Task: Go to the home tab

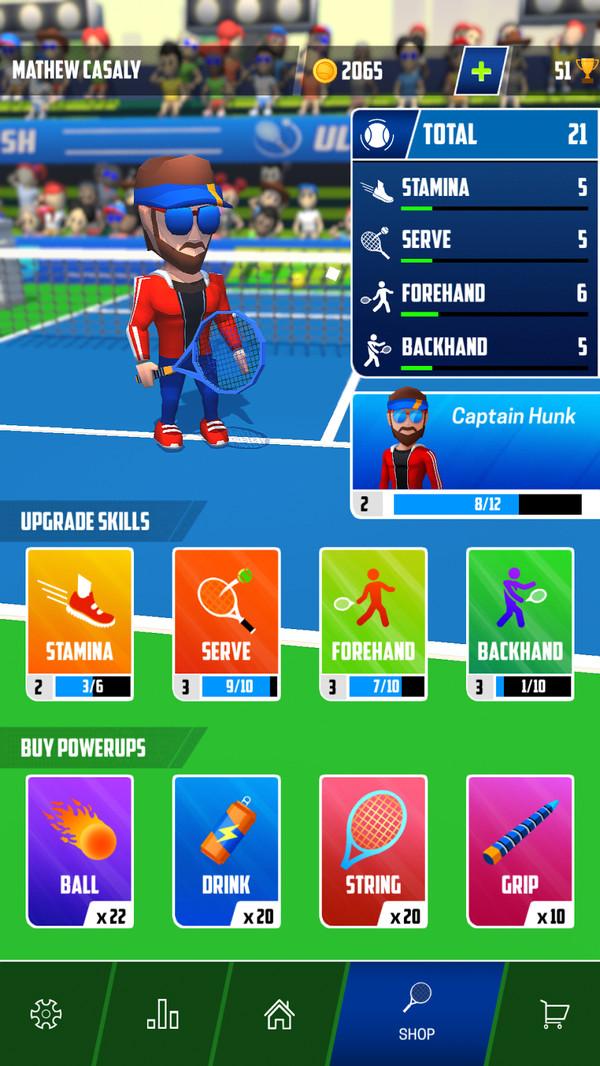Action: (279, 1014)
